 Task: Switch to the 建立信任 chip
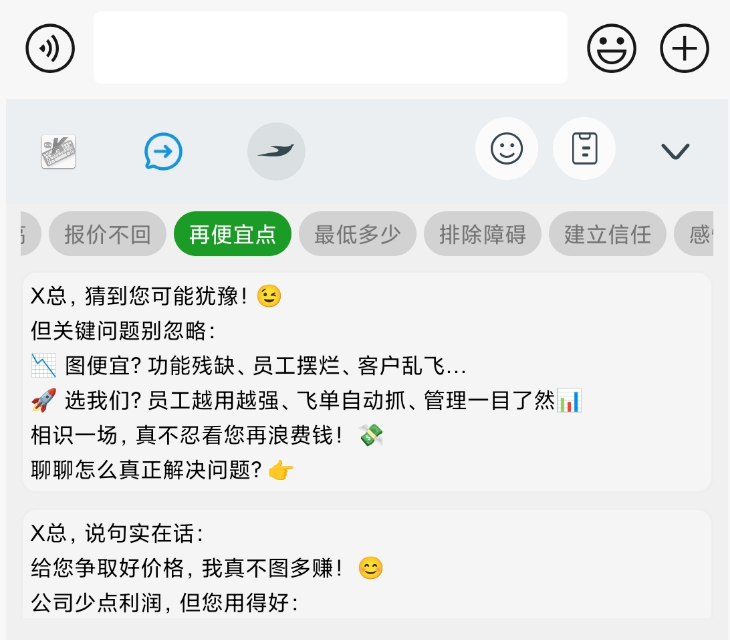(x=607, y=235)
